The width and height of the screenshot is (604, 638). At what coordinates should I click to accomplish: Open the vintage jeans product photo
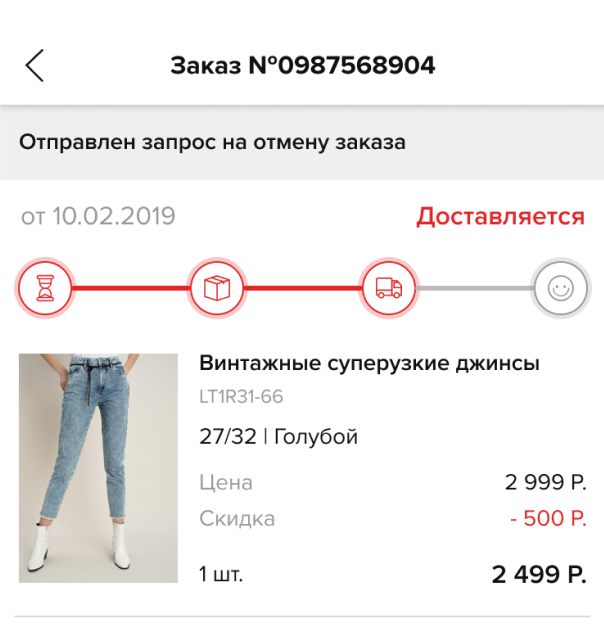(x=98, y=468)
